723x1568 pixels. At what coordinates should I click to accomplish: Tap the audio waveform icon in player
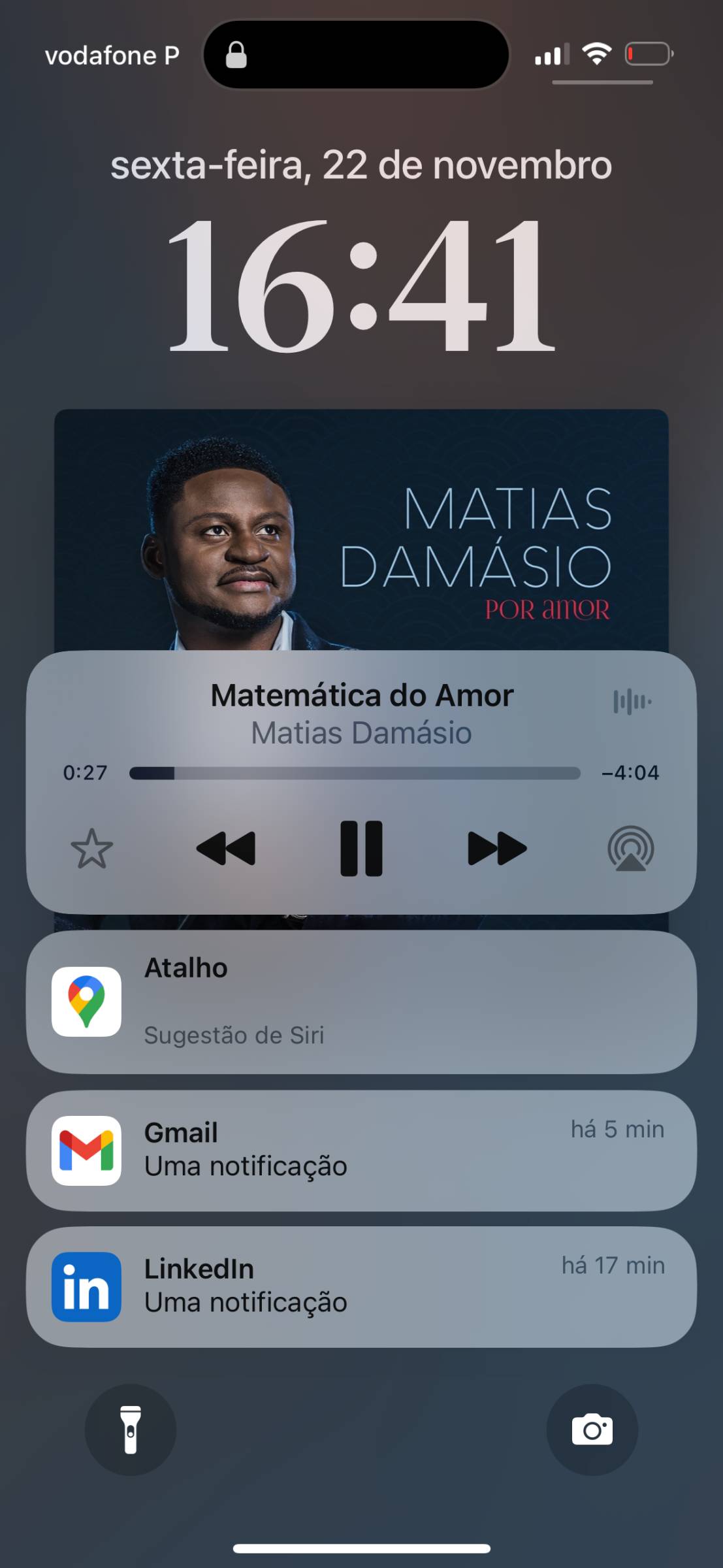(x=632, y=702)
